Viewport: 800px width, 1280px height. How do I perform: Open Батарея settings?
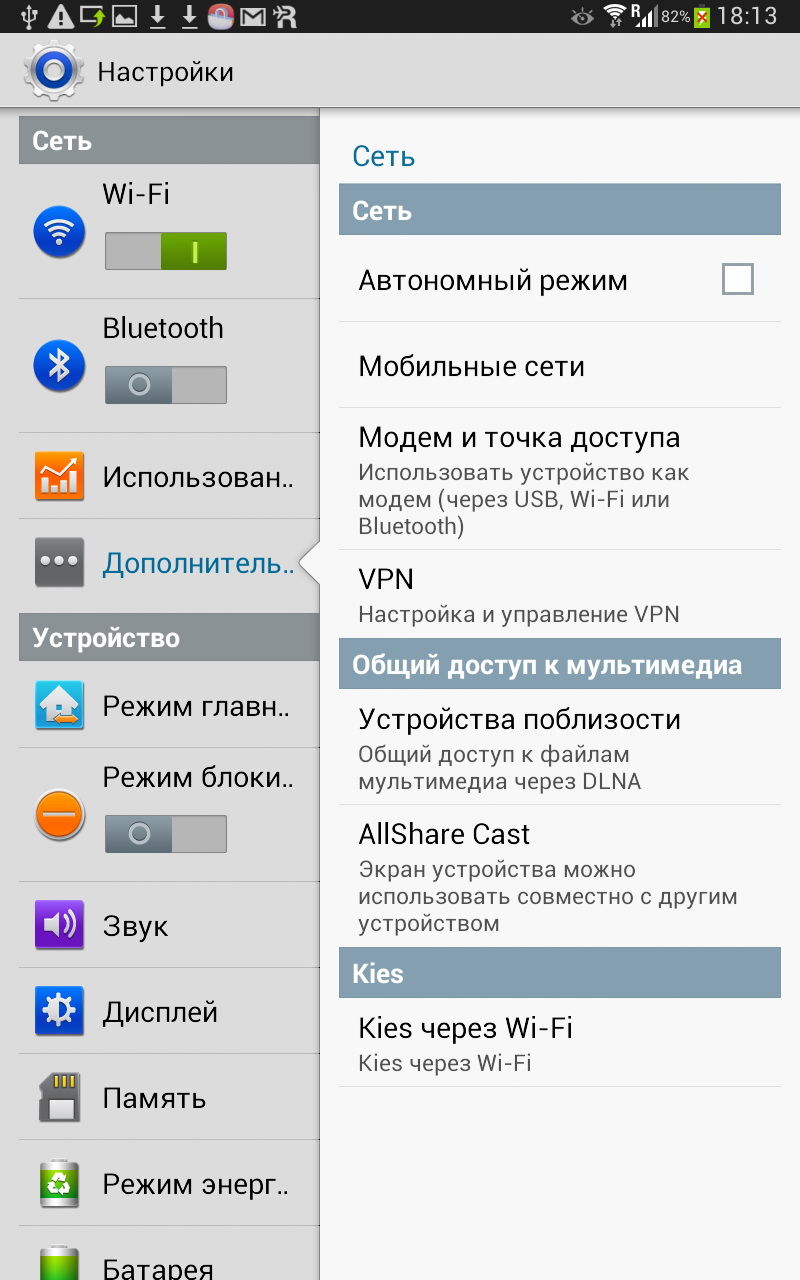click(168, 1262)
